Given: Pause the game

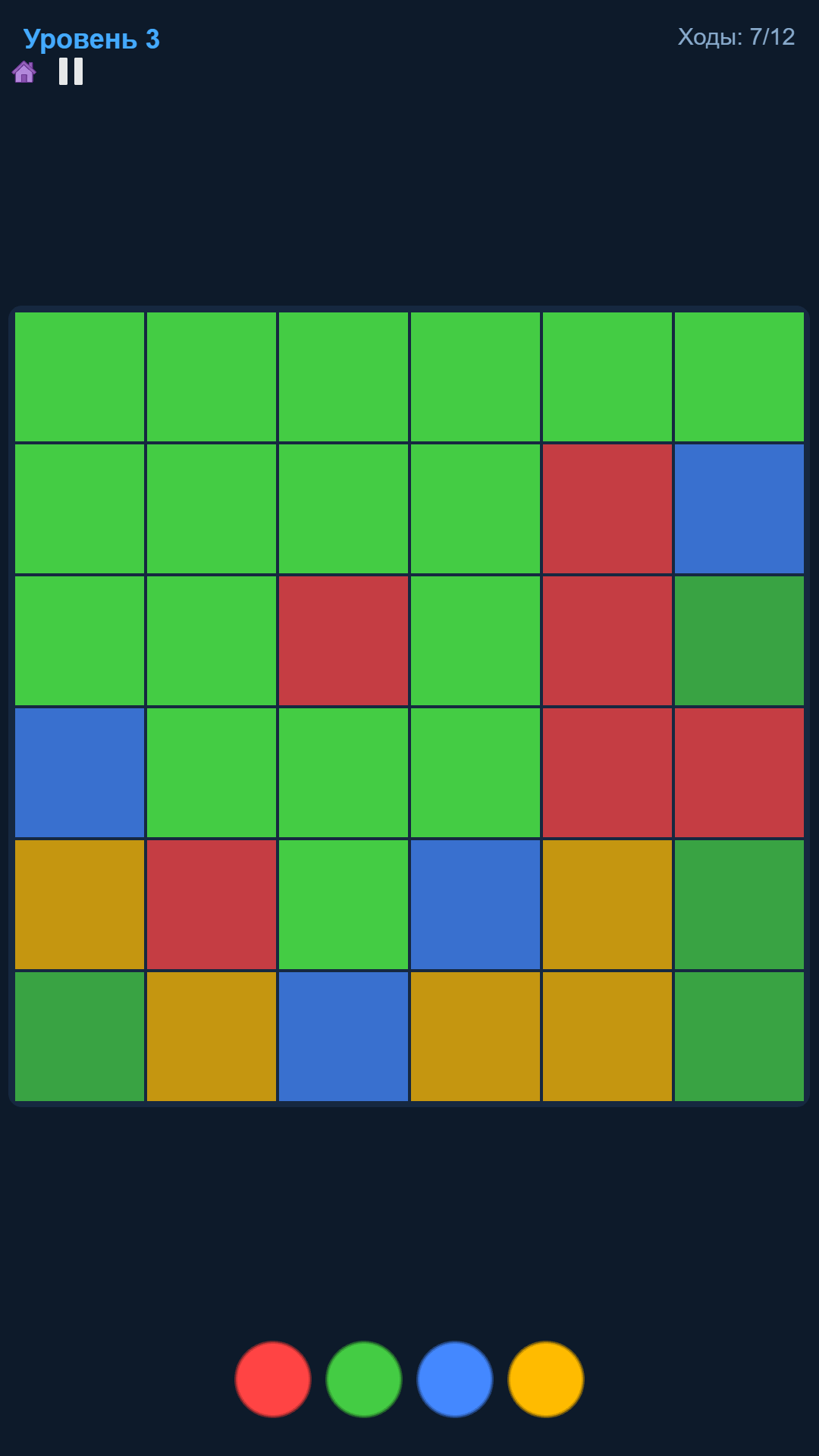Looking at the screenshot, I should (x=71, y=71).
